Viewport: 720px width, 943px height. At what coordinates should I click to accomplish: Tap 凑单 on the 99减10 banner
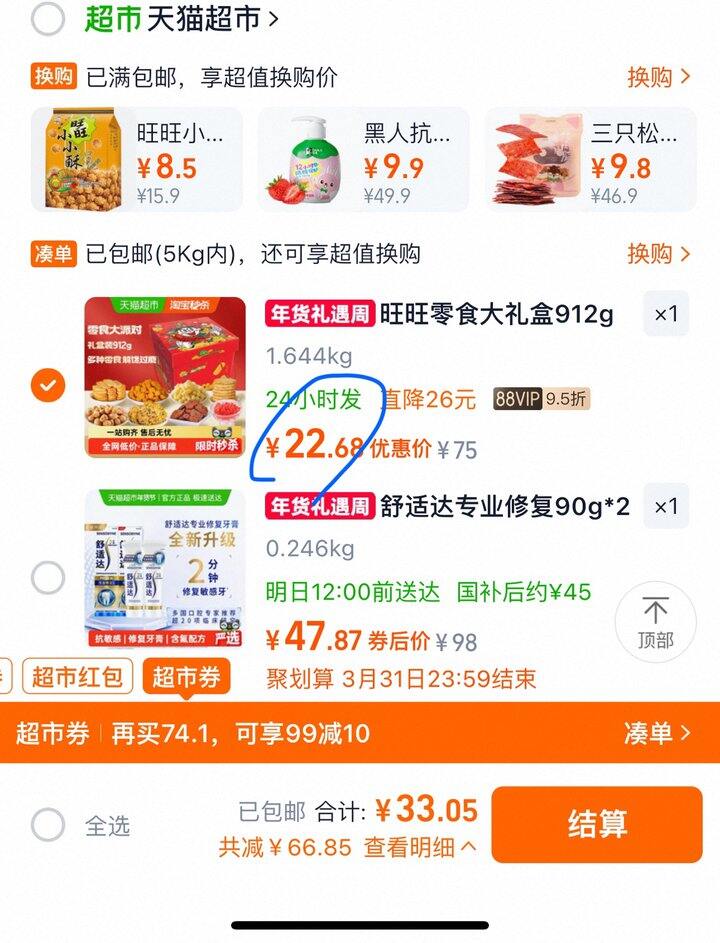(657, 733)
